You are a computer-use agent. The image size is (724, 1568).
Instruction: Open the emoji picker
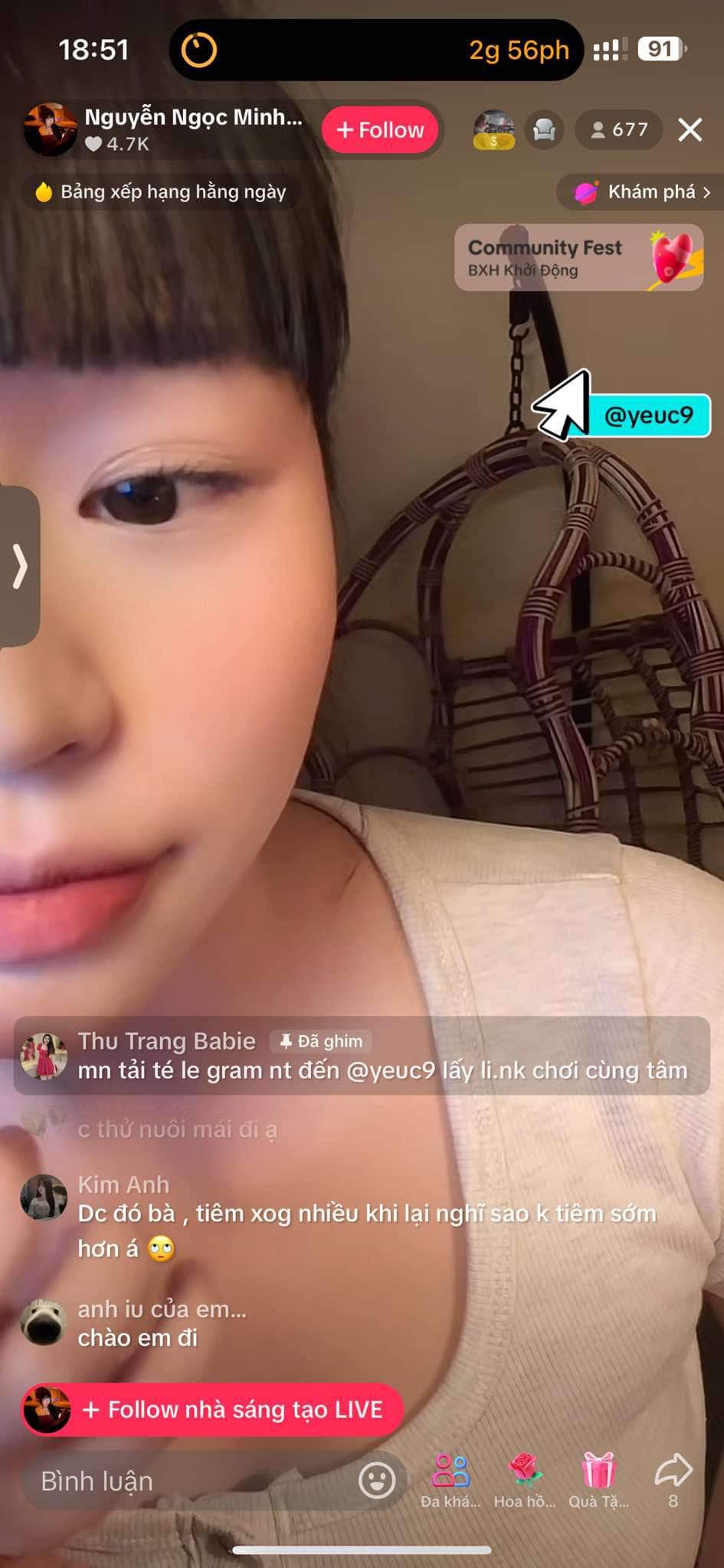(x=377, y=1481)
